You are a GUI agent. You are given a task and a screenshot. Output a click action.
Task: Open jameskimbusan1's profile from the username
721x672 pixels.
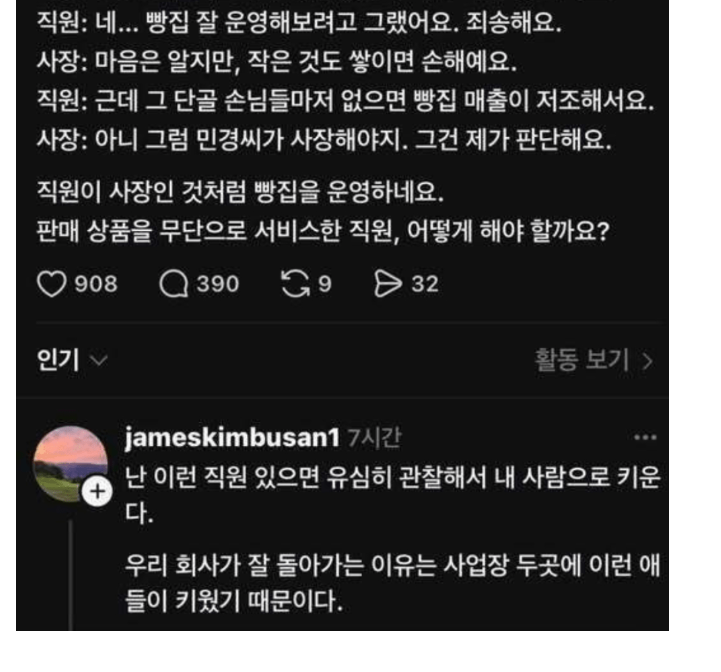tap(232, 438)
